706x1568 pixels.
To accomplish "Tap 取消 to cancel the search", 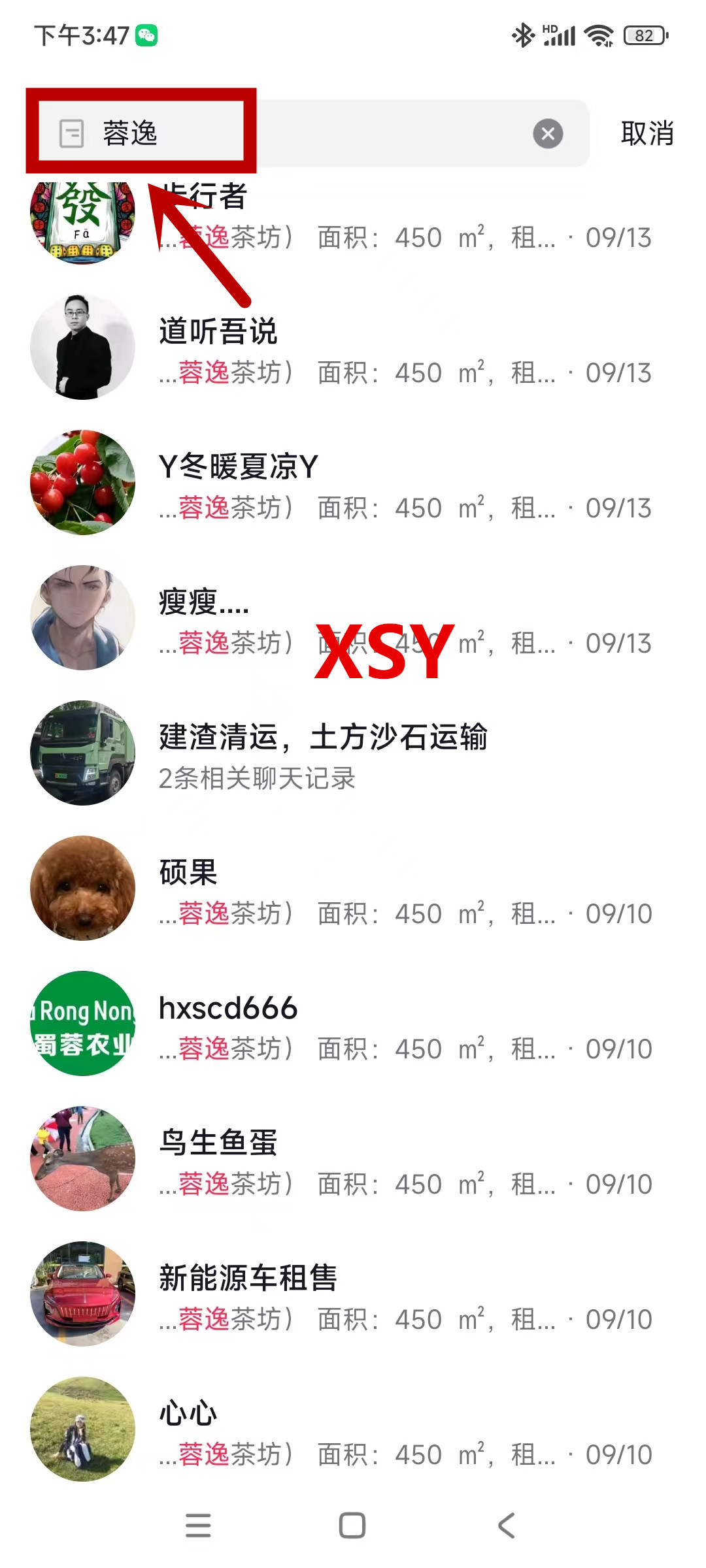I will tap(647, 134).
